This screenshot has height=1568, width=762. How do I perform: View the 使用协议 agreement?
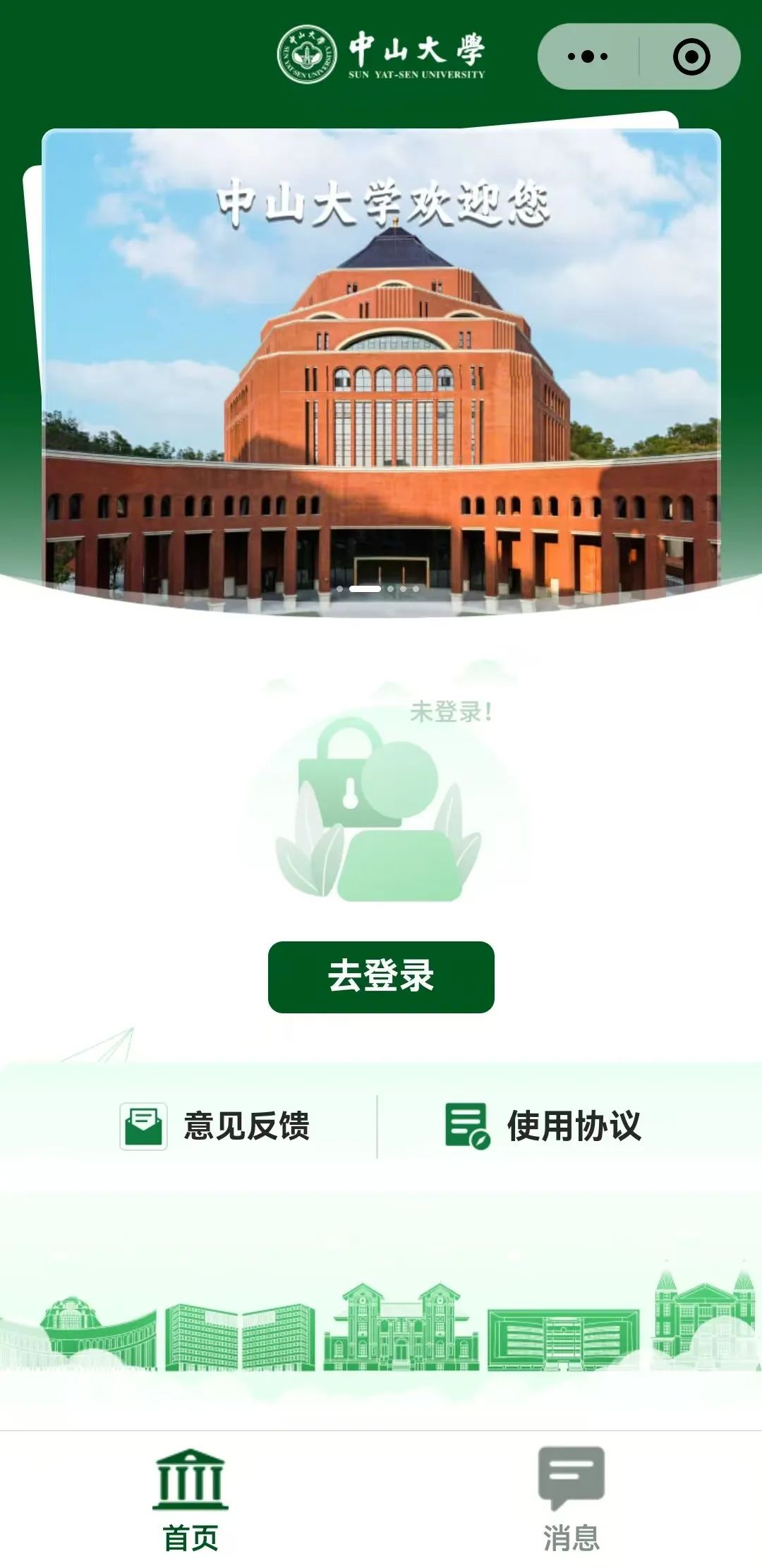543,1126
